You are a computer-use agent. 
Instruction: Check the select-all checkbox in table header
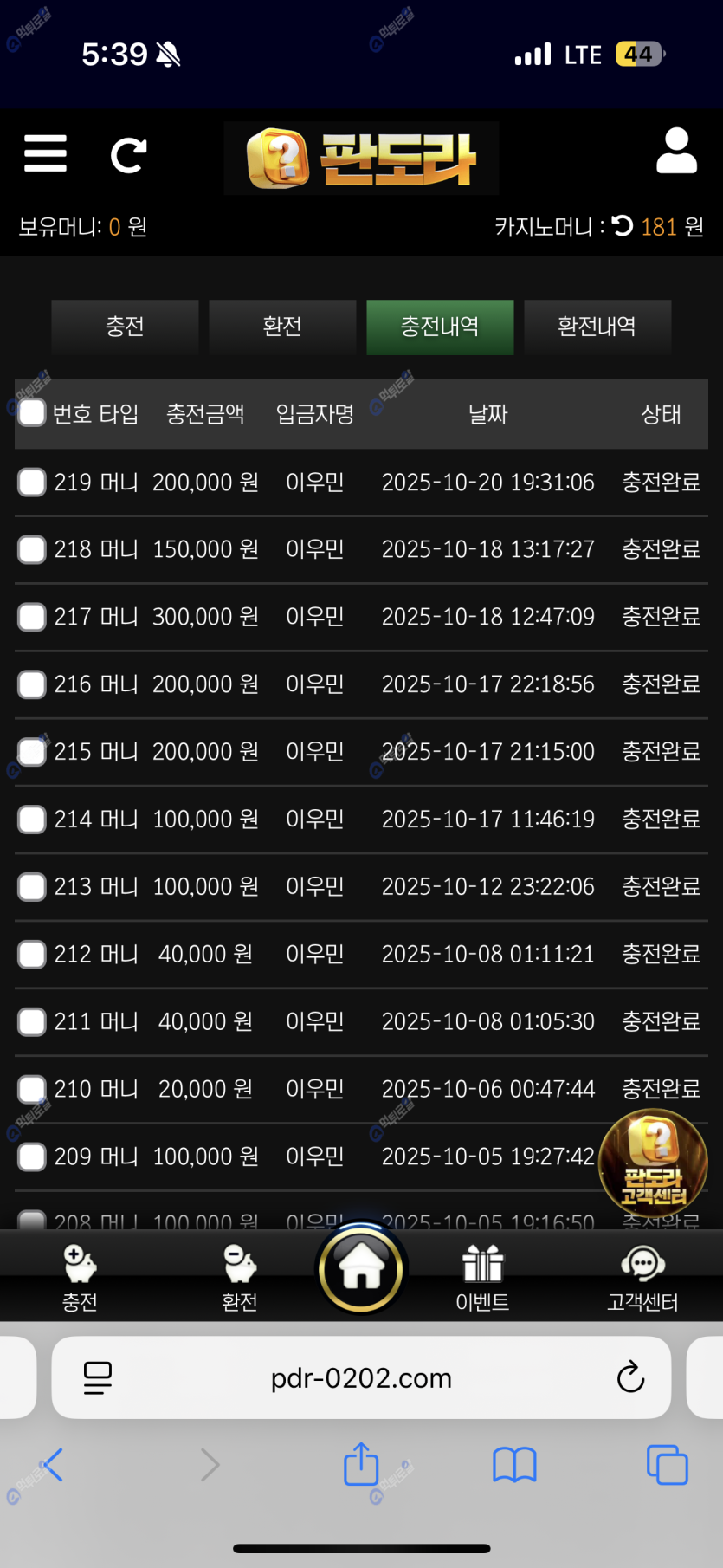point(32,413)
